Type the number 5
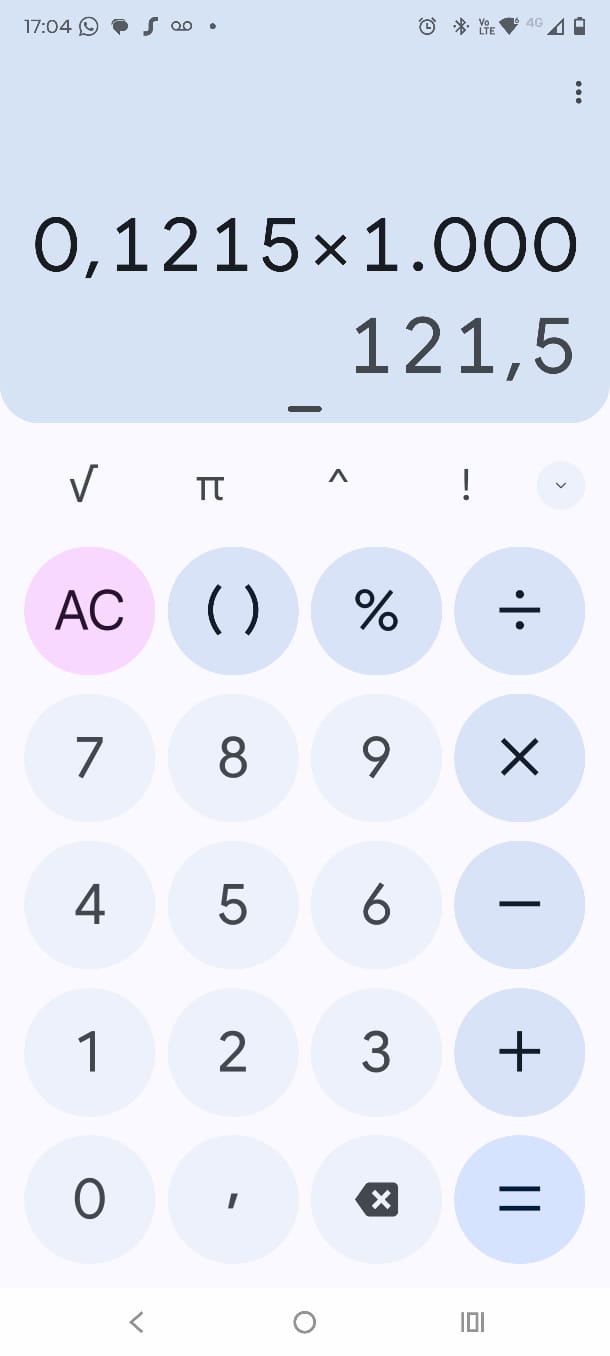Viewport: 610px width, 1356px height. tap(233, 905)
